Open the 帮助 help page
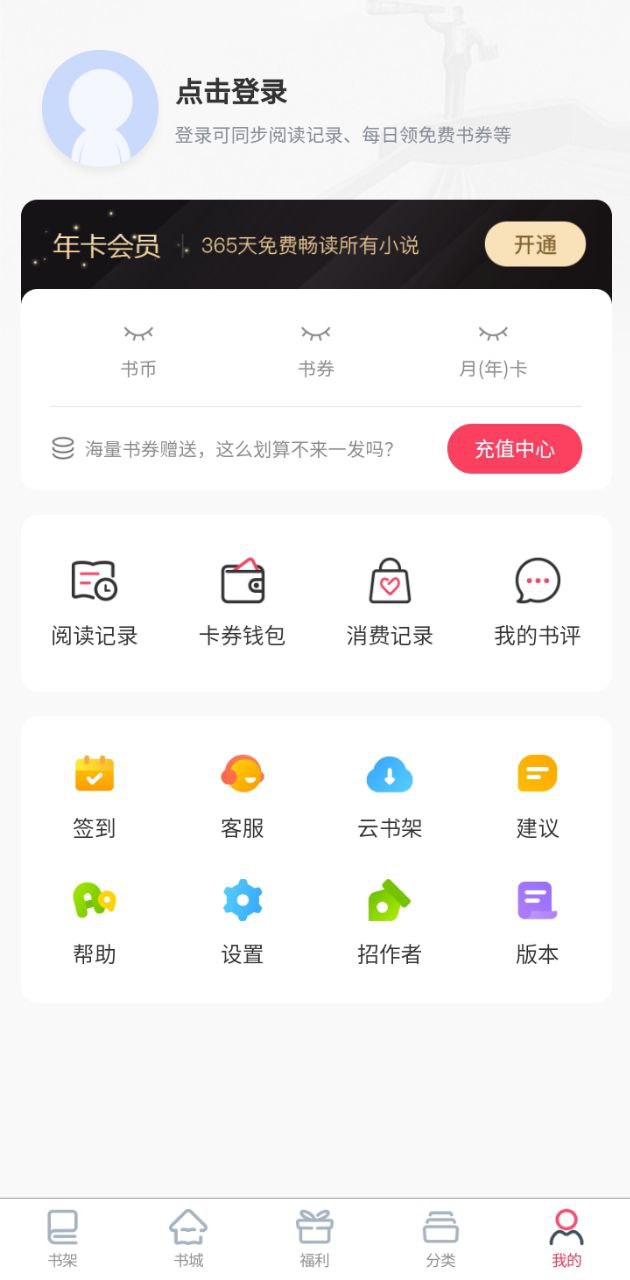 (94, 923)
